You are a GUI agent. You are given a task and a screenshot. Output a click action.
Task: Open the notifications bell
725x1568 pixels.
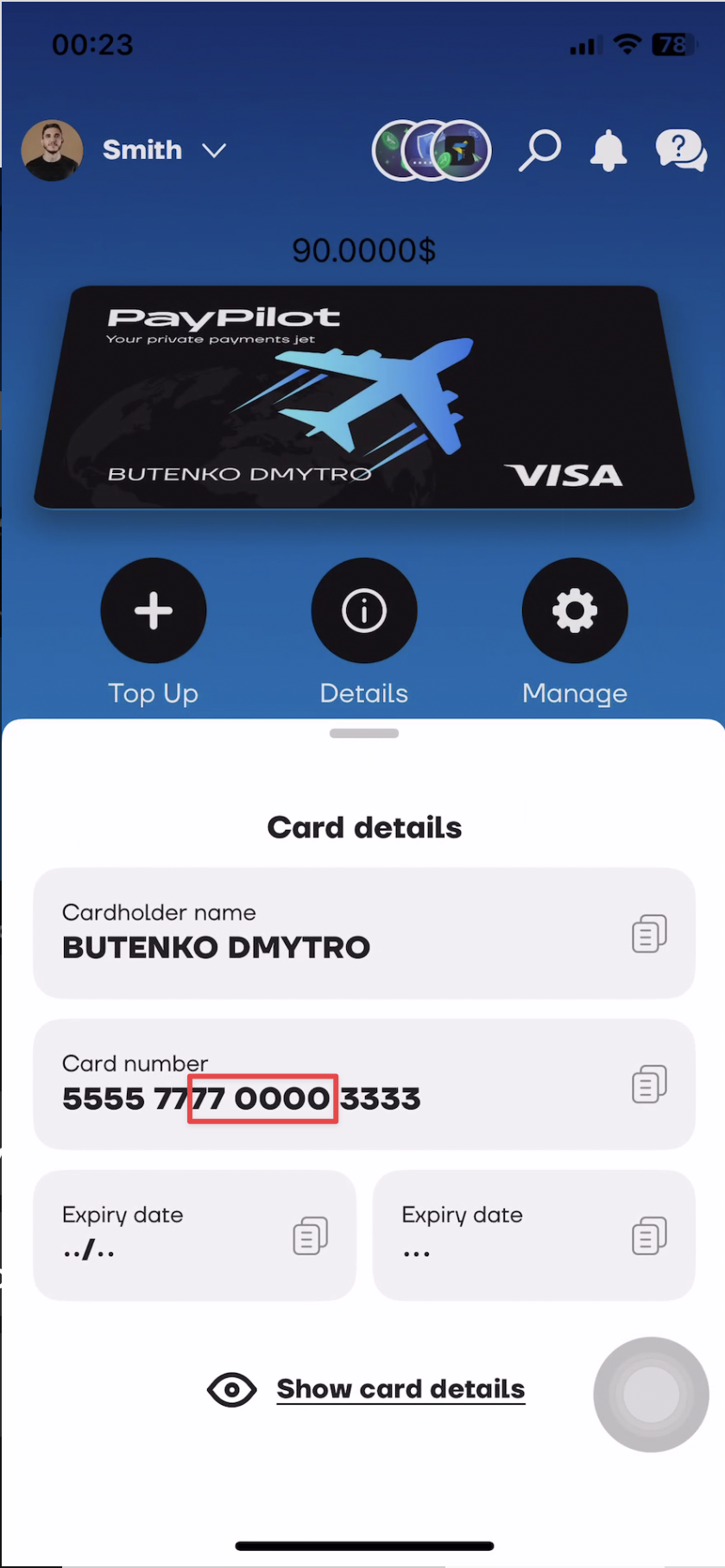click(608, 150)
